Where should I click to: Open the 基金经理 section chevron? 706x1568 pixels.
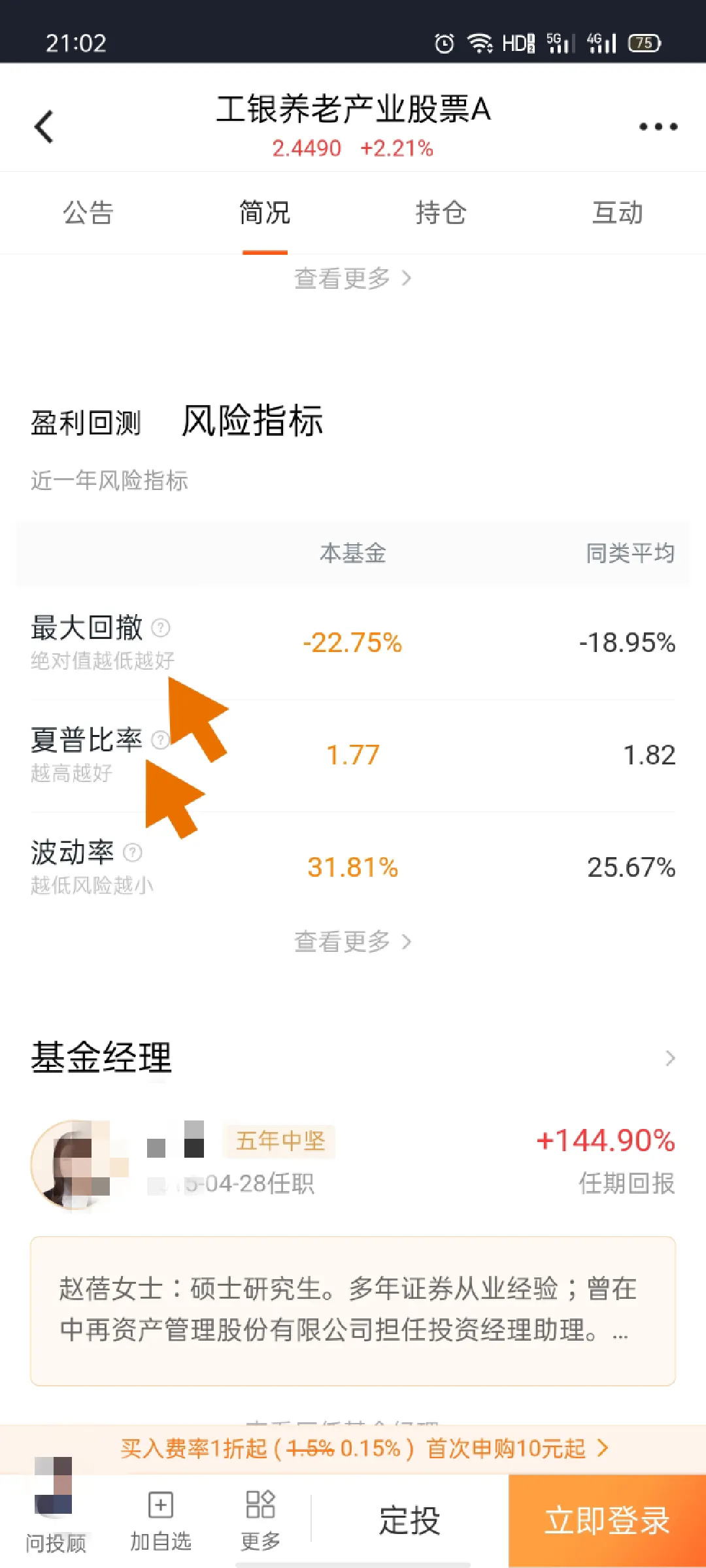click(x=669, y=1058)
